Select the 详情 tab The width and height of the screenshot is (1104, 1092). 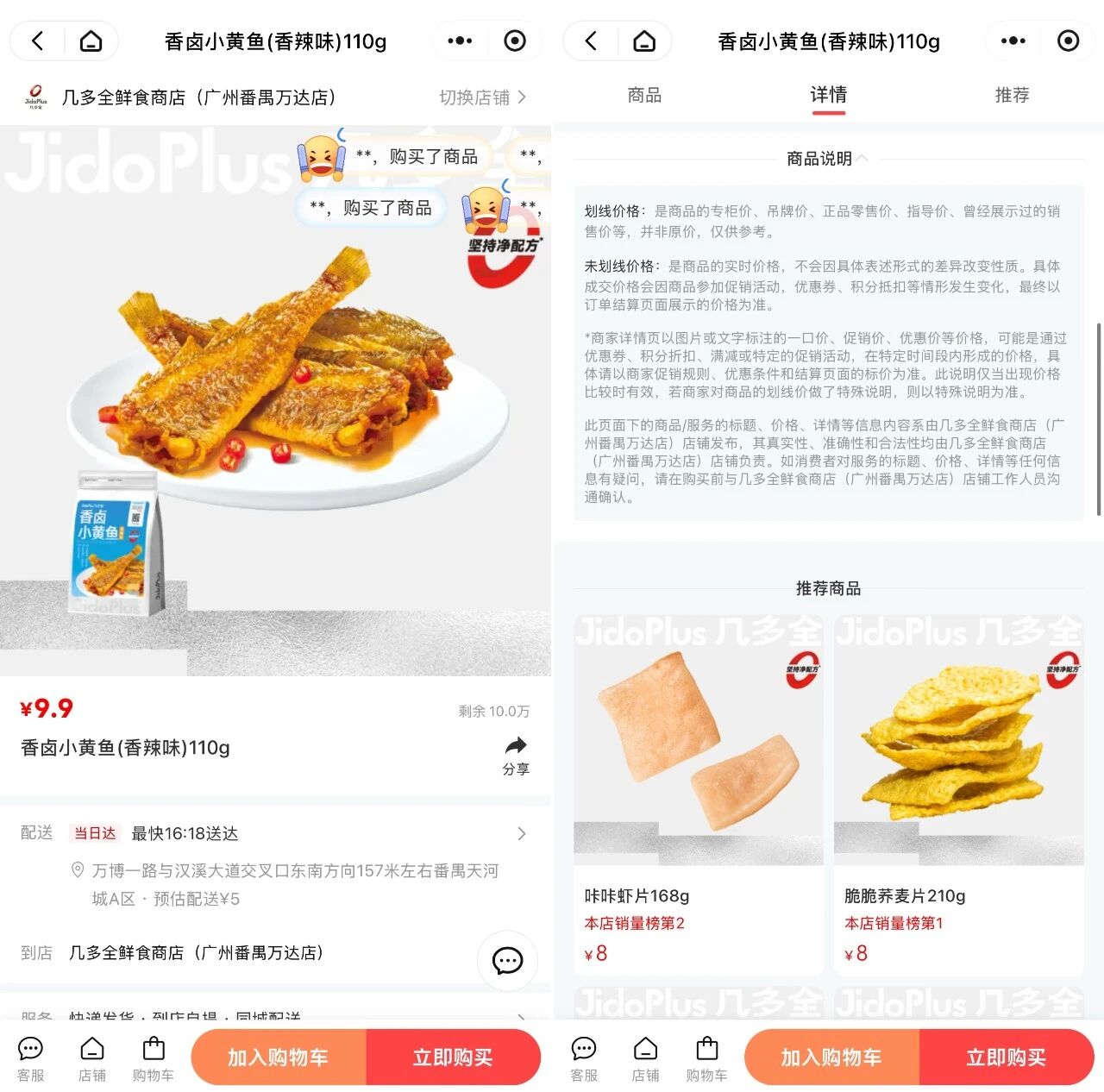click(828, 95)
